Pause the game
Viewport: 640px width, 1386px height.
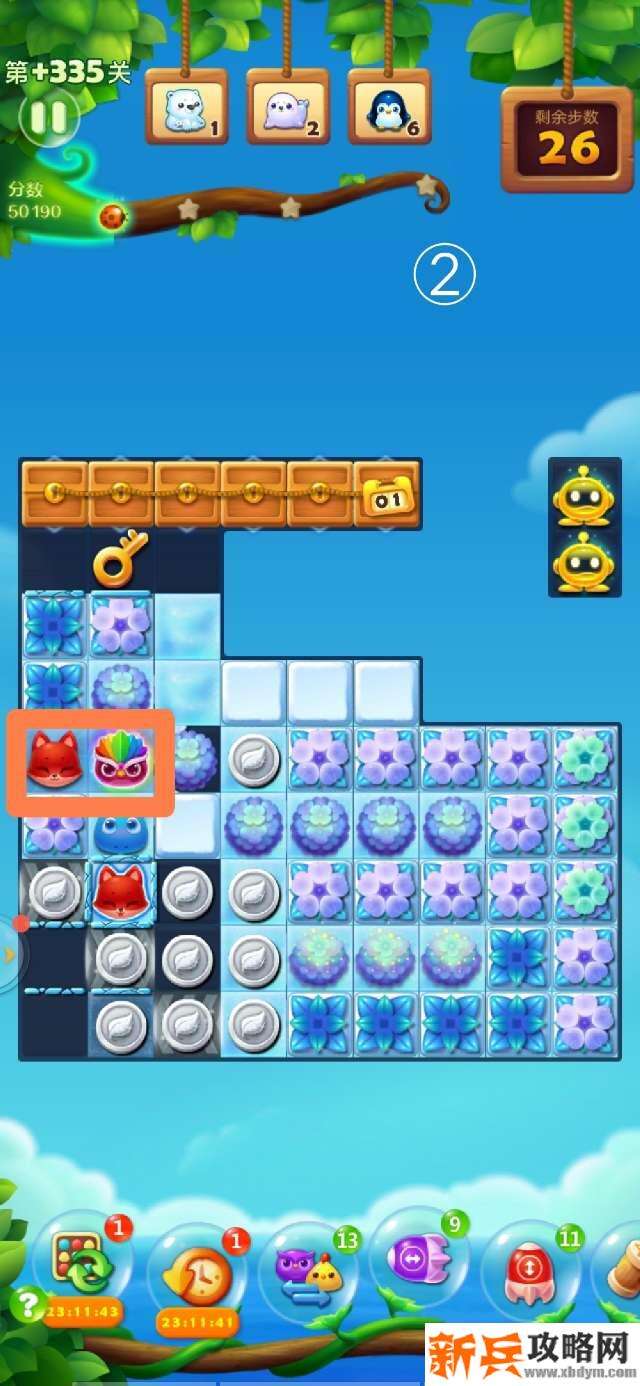pyautogui.click(x=47, y=118)
